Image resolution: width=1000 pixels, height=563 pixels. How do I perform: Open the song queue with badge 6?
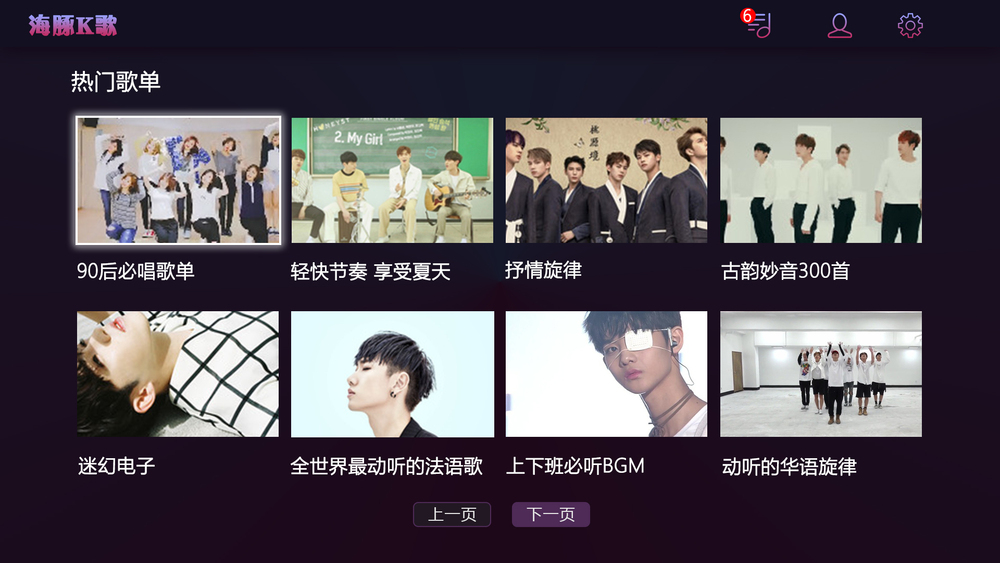pyautogui.click(x=760, y=25)
